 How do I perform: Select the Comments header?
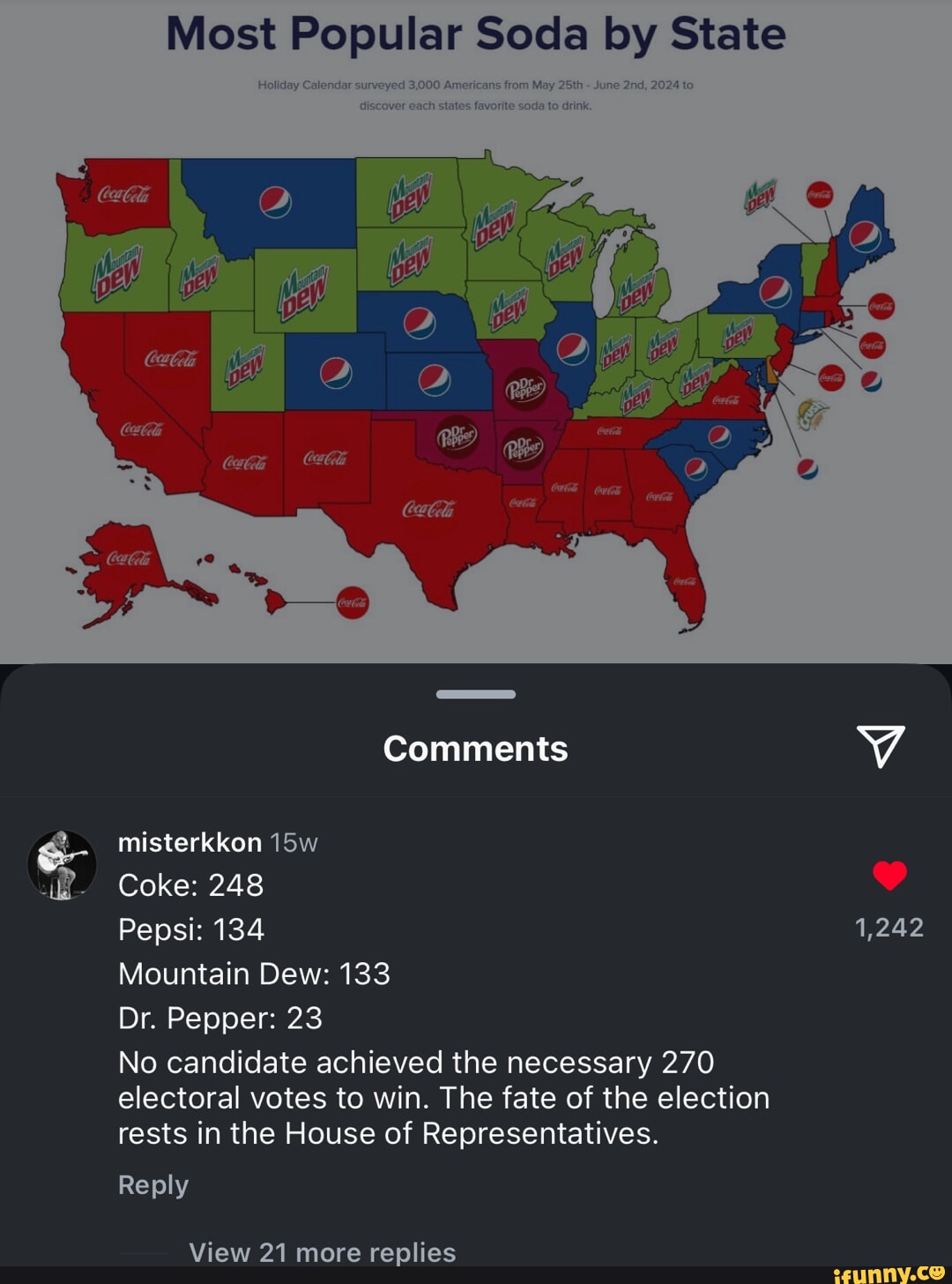point(475,748)
